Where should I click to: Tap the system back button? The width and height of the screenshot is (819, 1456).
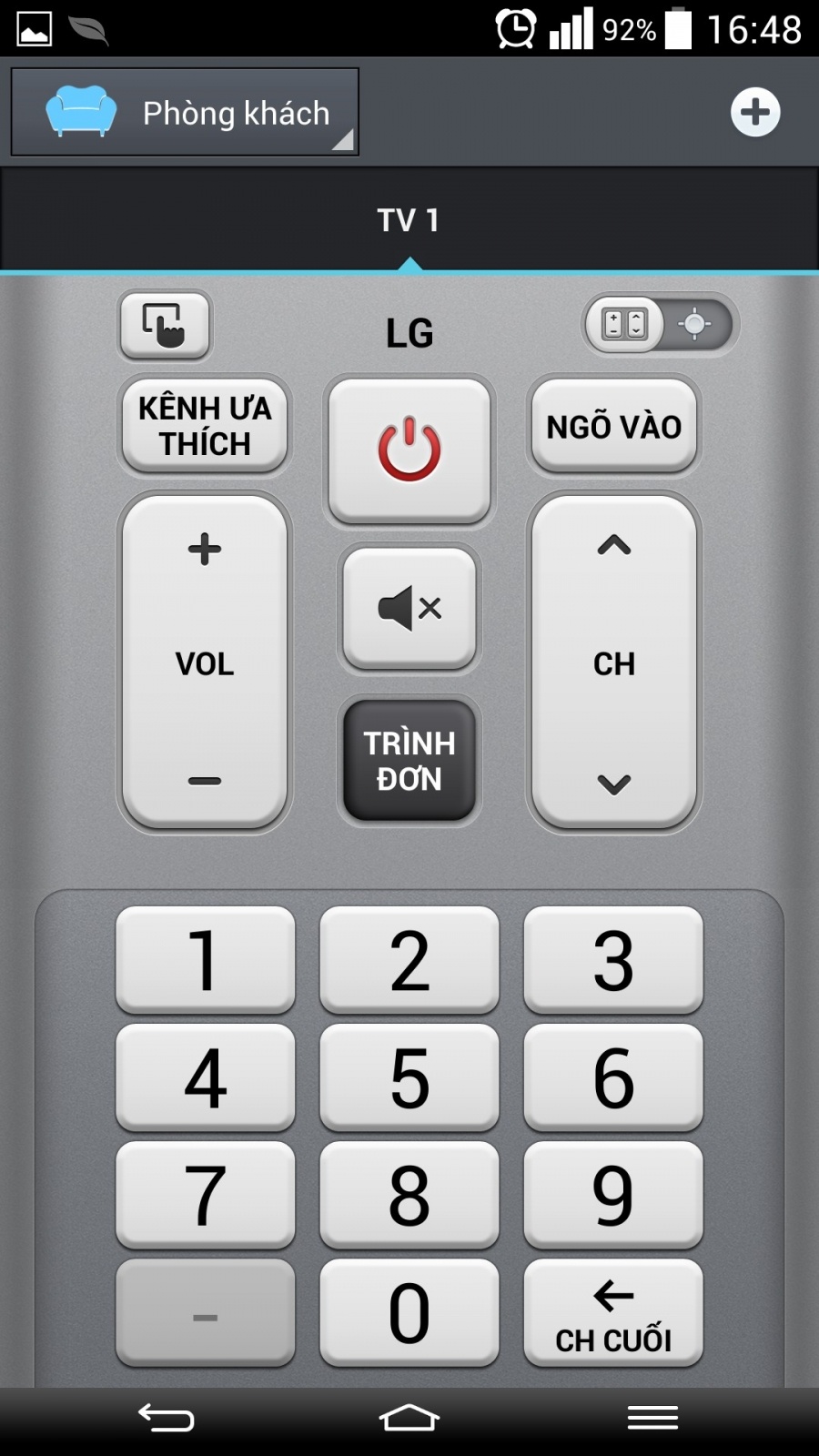166,1418
